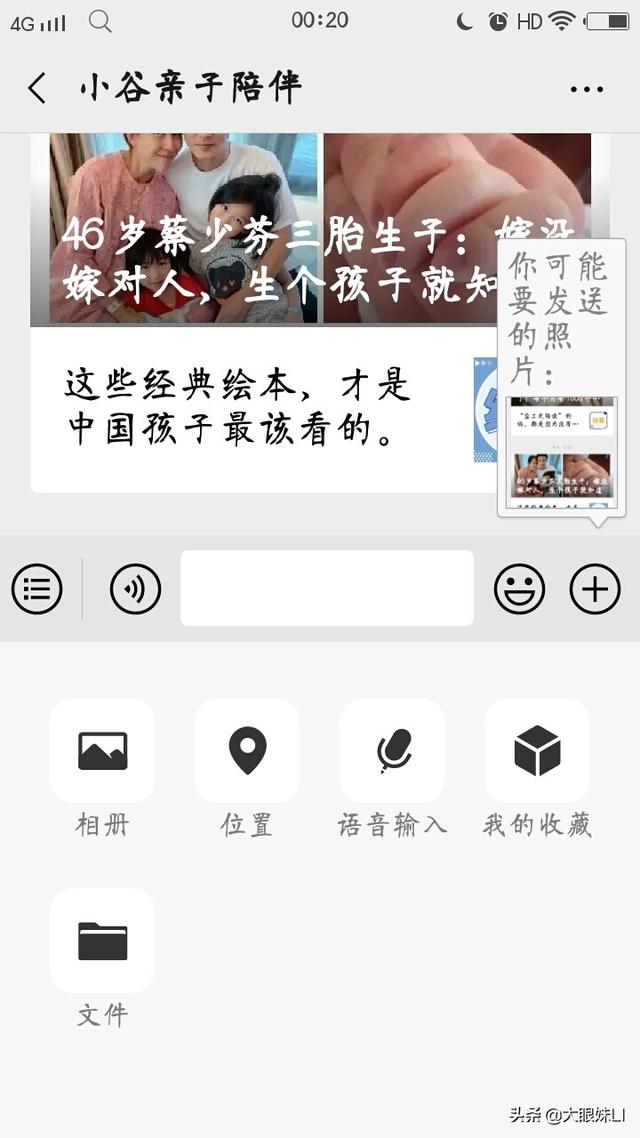Viewport: 640px width, 1138px height.
Task: Focus the message text field
Action: pos(326,588)
